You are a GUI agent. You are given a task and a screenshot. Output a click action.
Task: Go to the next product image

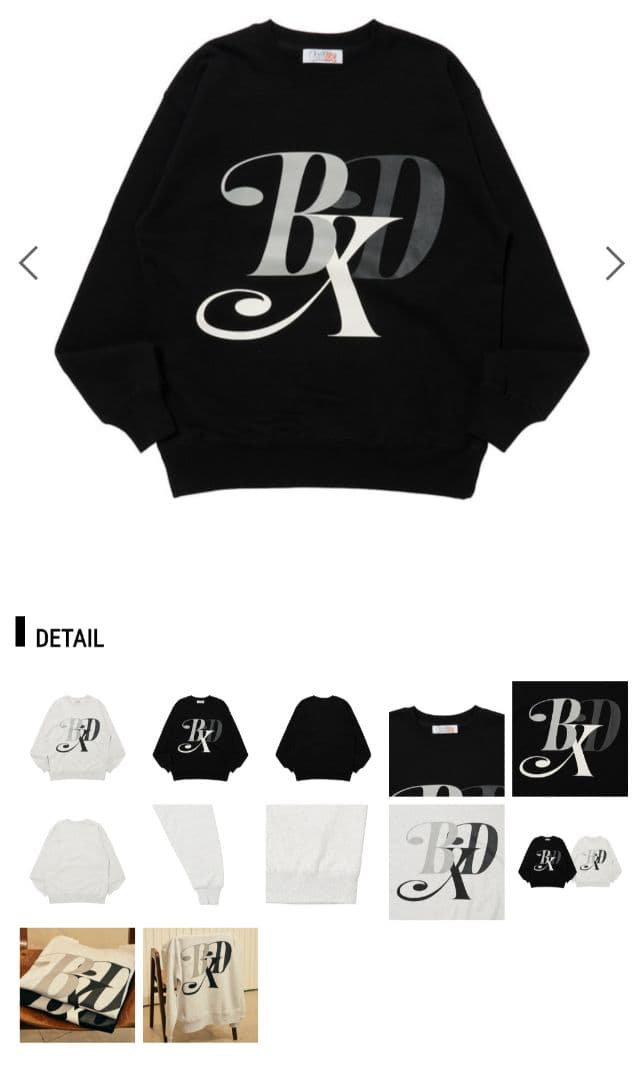click(614, 263)
